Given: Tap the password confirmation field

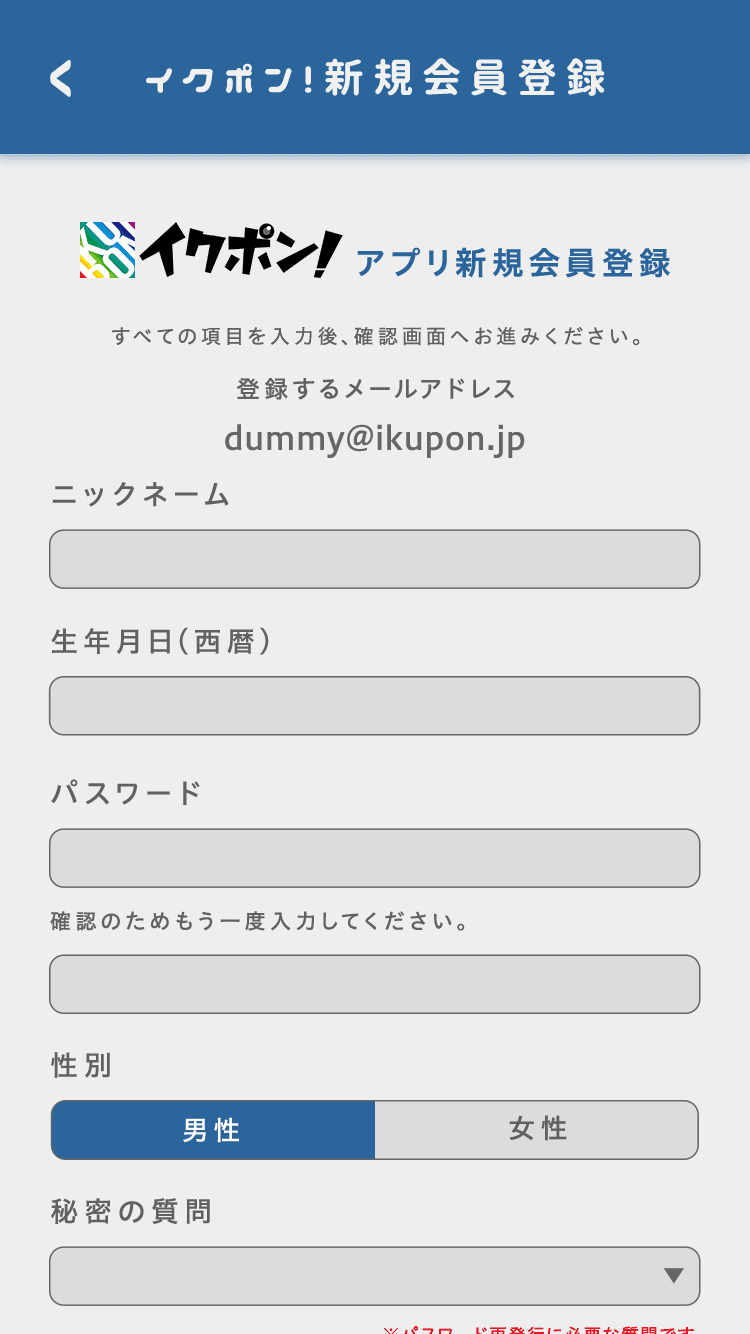Looking at the screenshot, I should [375, 984].
